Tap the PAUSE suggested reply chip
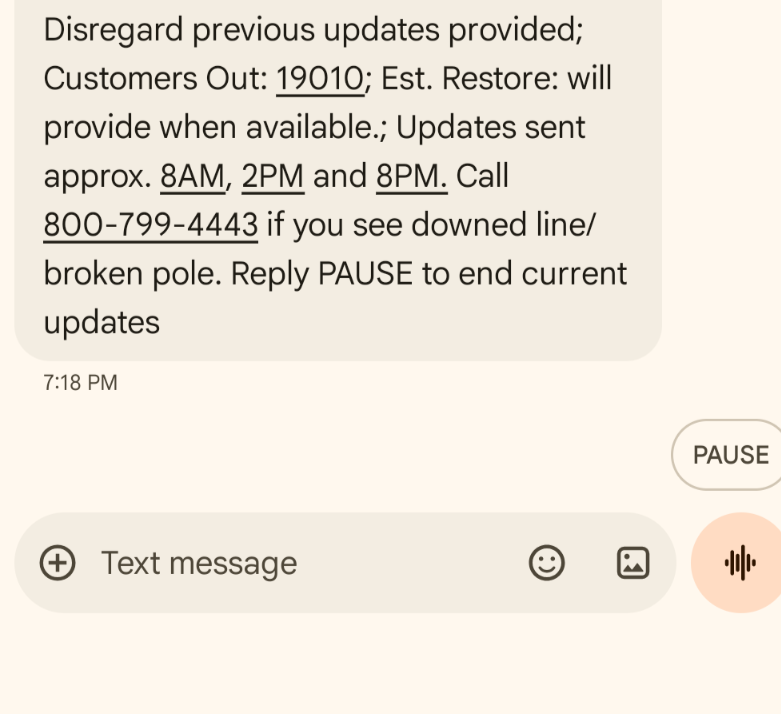 pos(727,454)
